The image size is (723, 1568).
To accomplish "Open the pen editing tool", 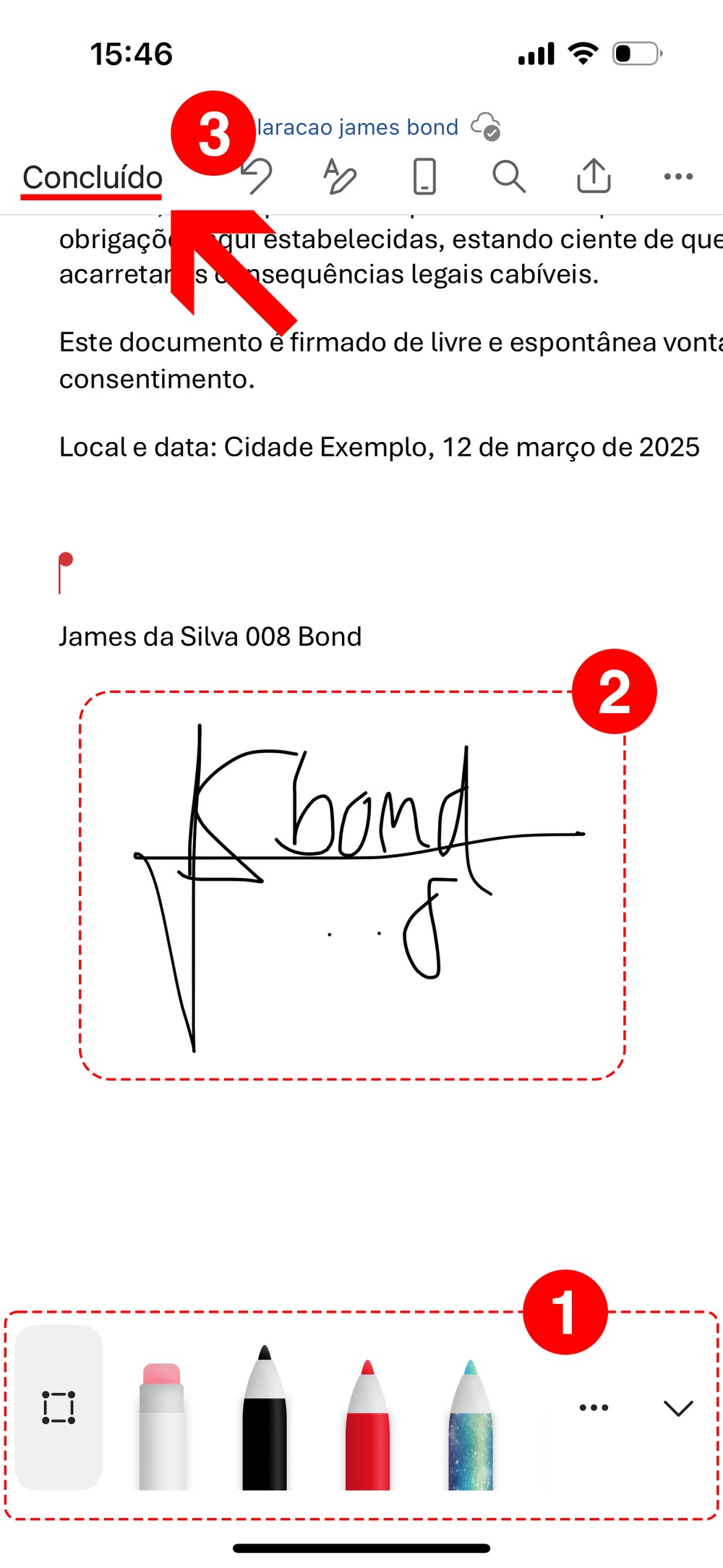I will point(340,176).
